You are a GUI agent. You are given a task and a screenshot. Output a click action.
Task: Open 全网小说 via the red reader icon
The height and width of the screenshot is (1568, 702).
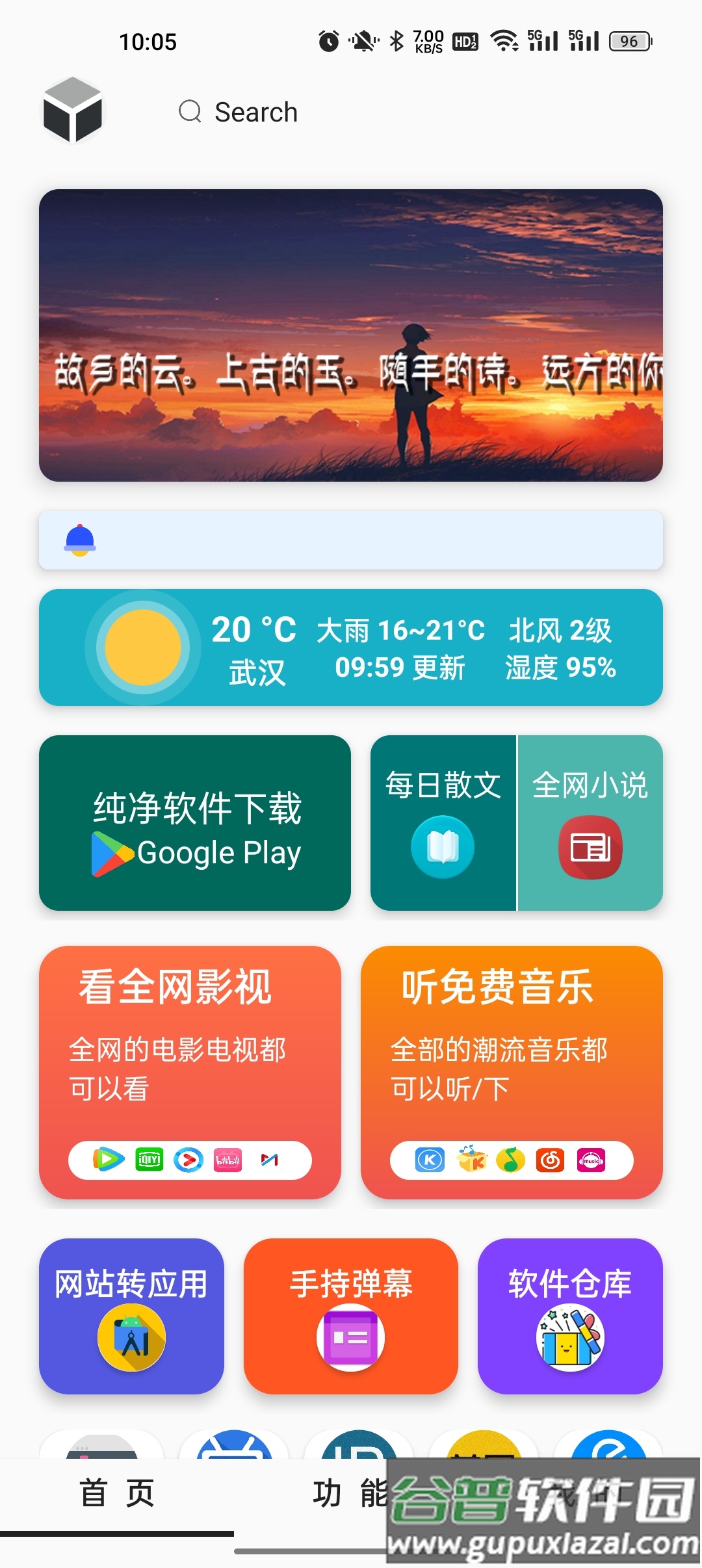click(589, 846)
